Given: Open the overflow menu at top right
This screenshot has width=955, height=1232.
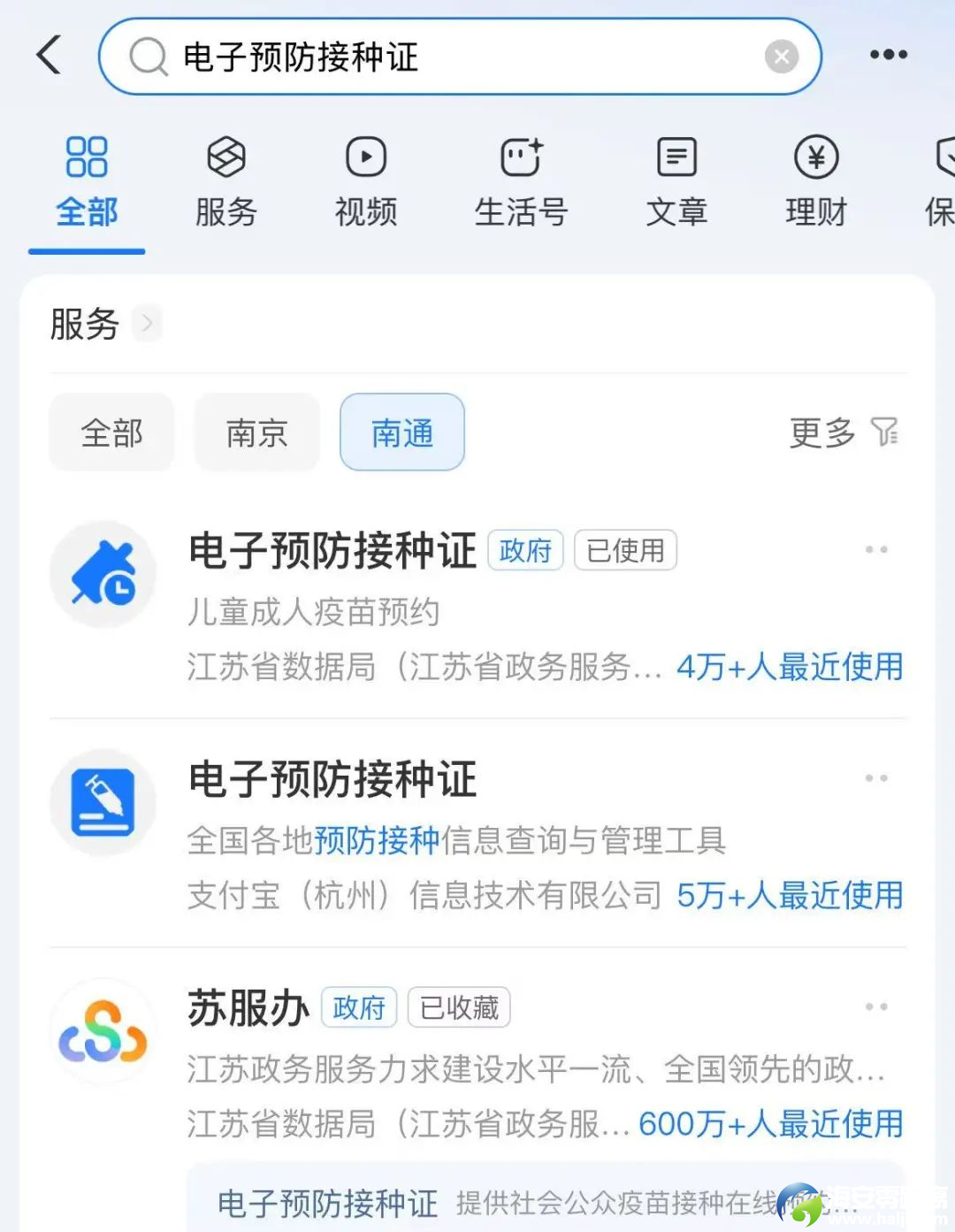Looking at the screenshot, I should pyautogui.click(x=887, y=55).
